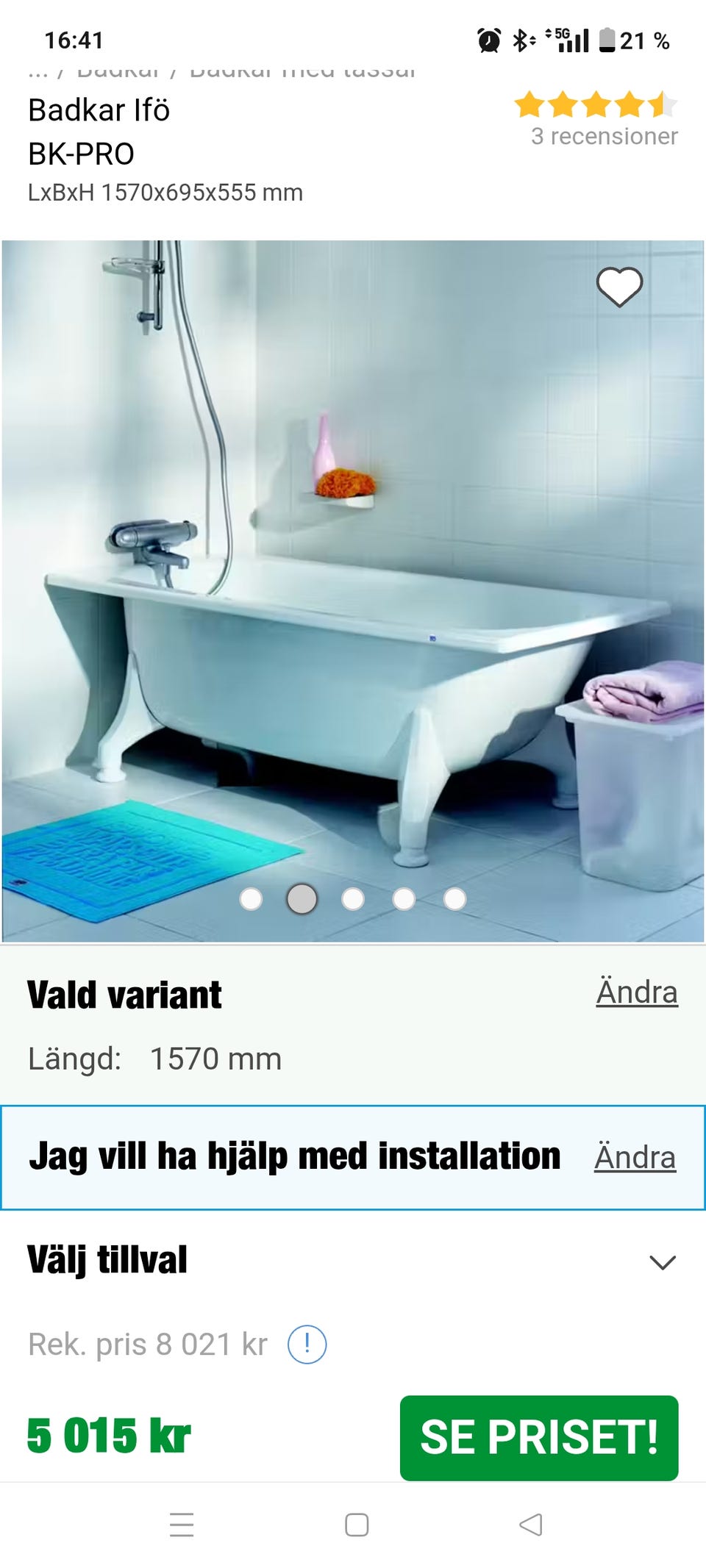Expand the Välj tillval section

[x=107, y=1259]
